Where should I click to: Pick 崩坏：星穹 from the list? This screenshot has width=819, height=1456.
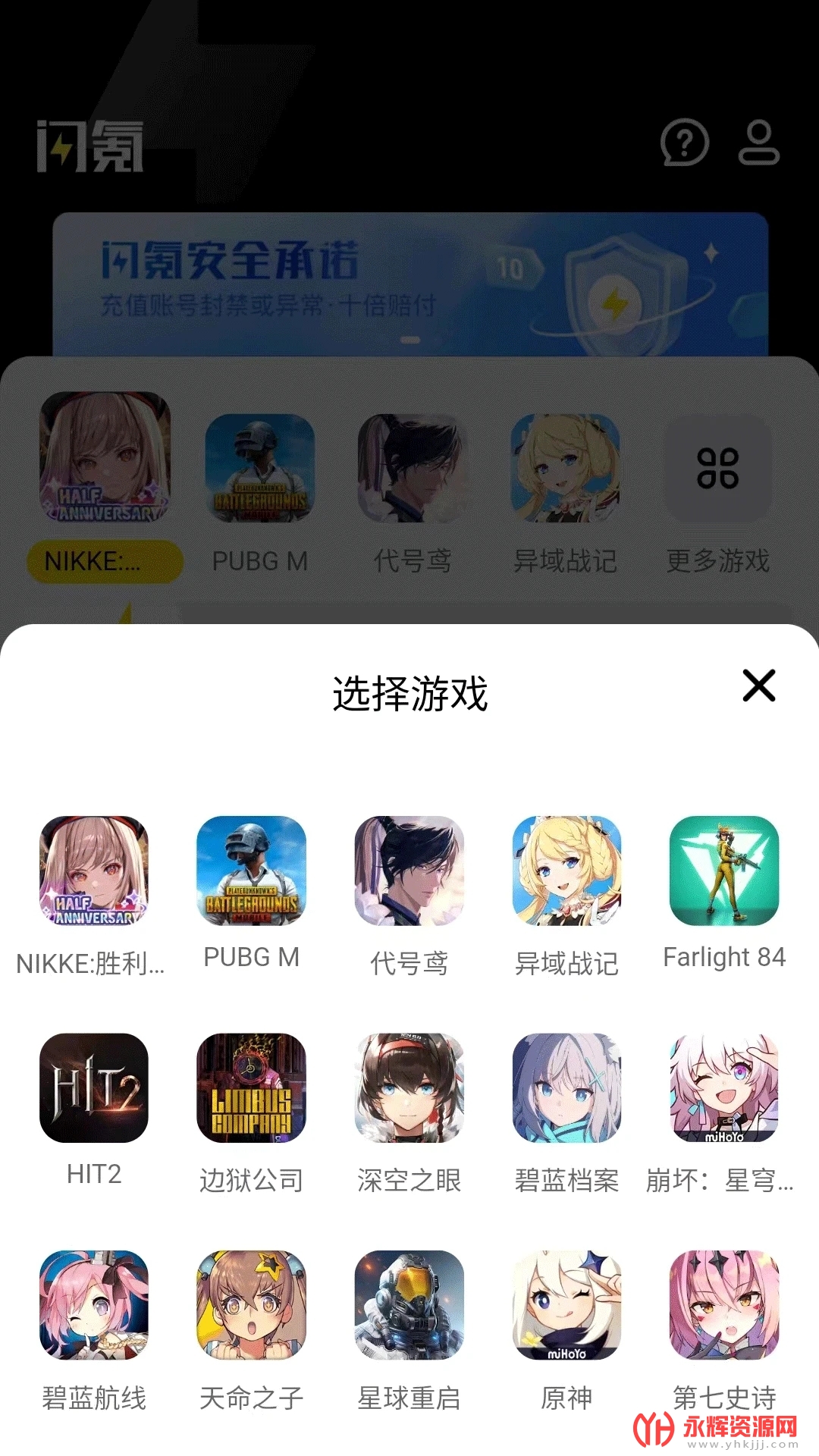724,1087
